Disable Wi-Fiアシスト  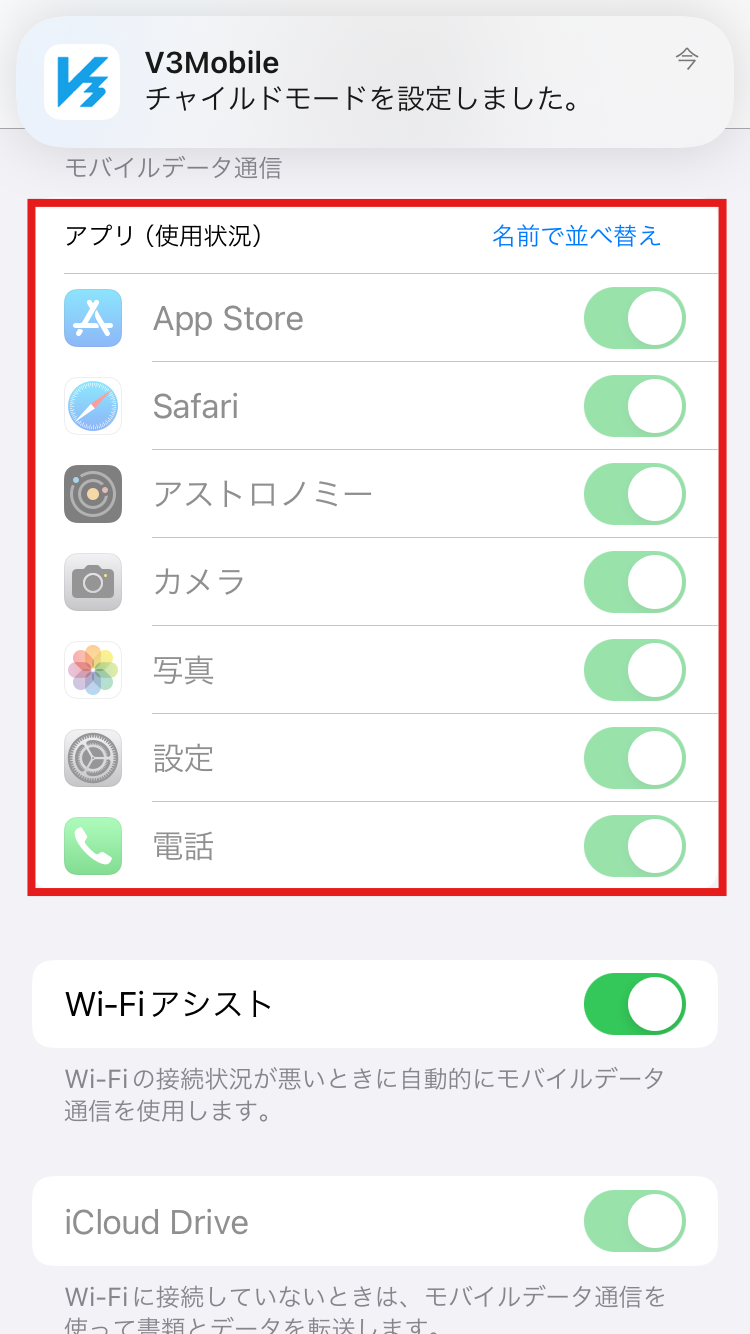pyautogui.click(x=635, y=1004)
